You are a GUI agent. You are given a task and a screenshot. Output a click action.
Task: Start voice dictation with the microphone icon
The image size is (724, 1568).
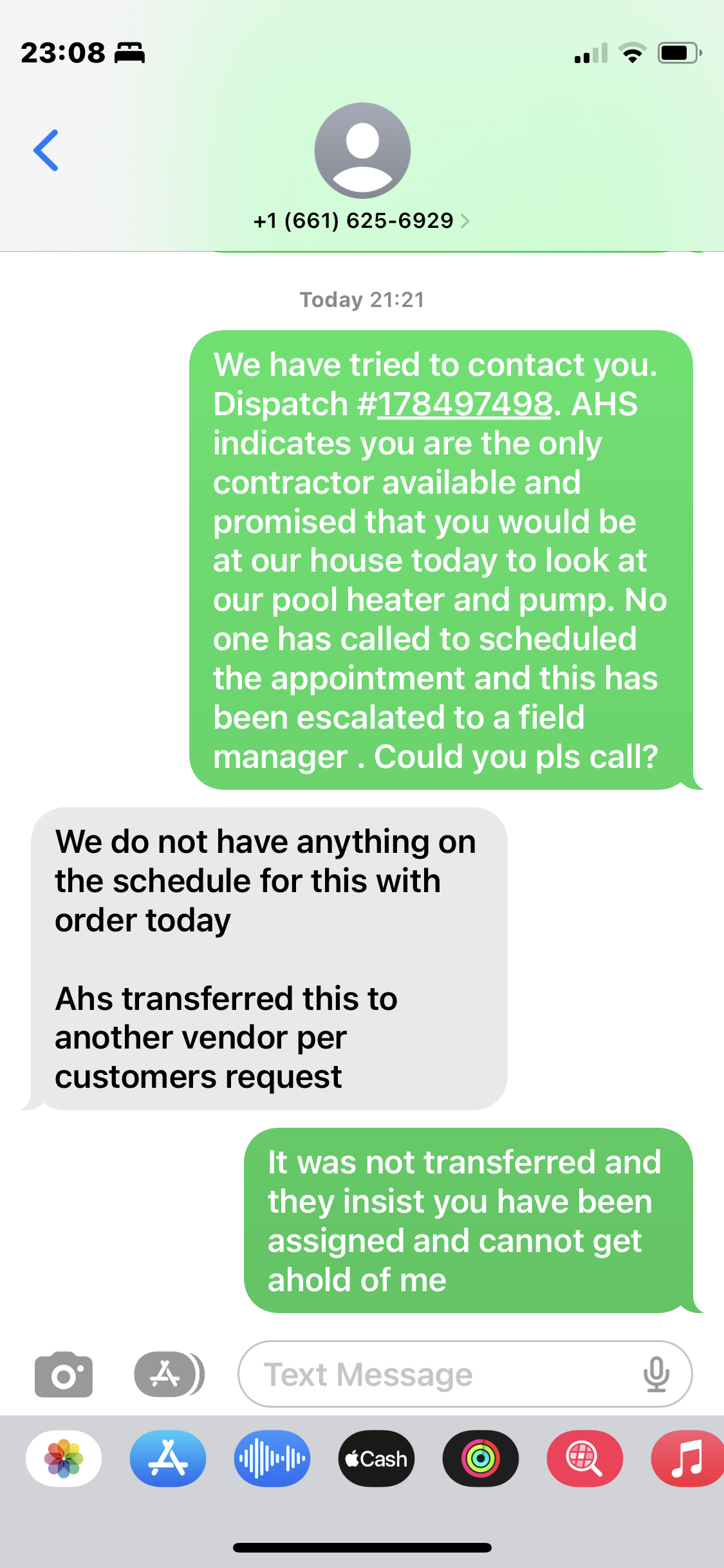[657, 1374]
